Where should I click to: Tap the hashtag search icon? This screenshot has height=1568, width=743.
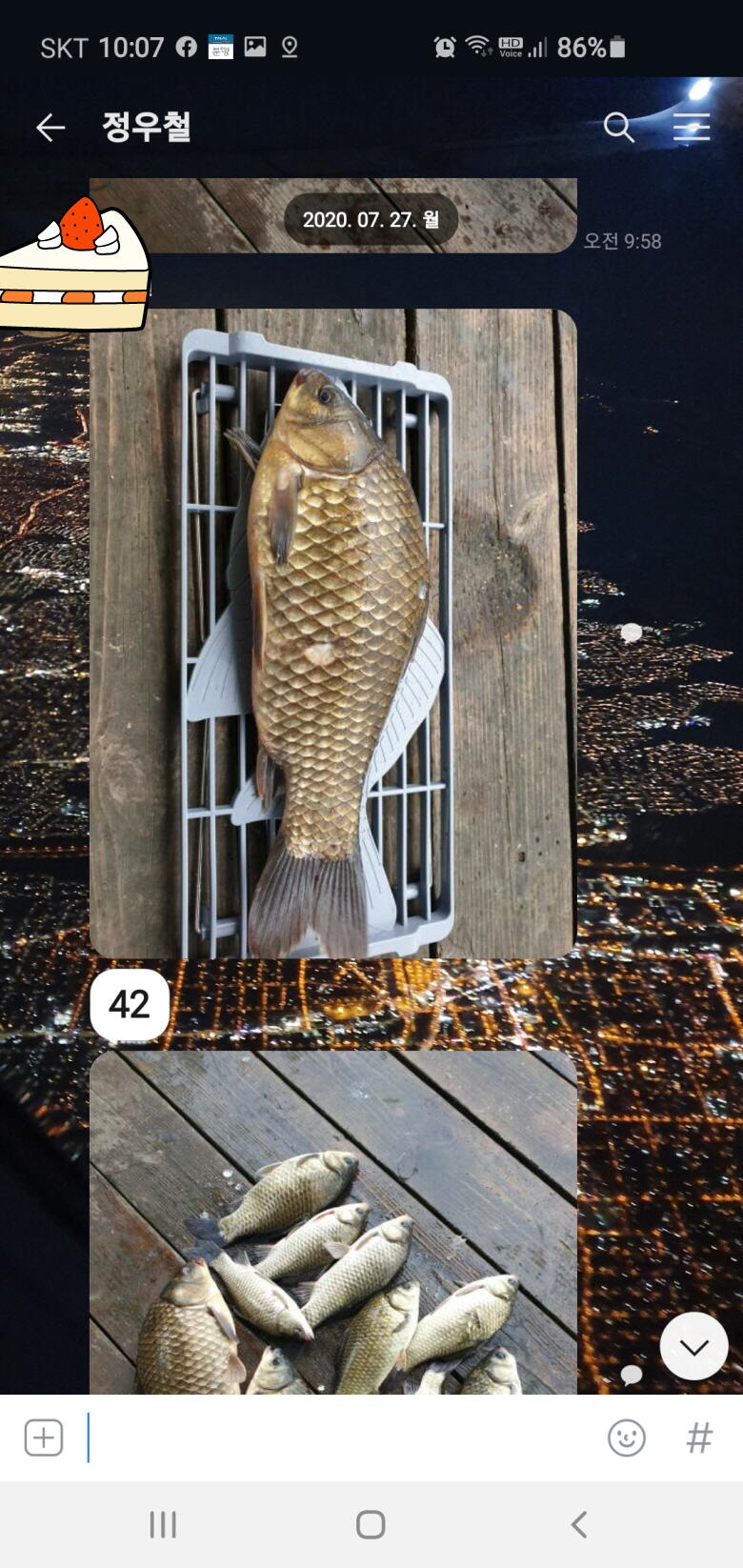click(x=699, y=1437)
